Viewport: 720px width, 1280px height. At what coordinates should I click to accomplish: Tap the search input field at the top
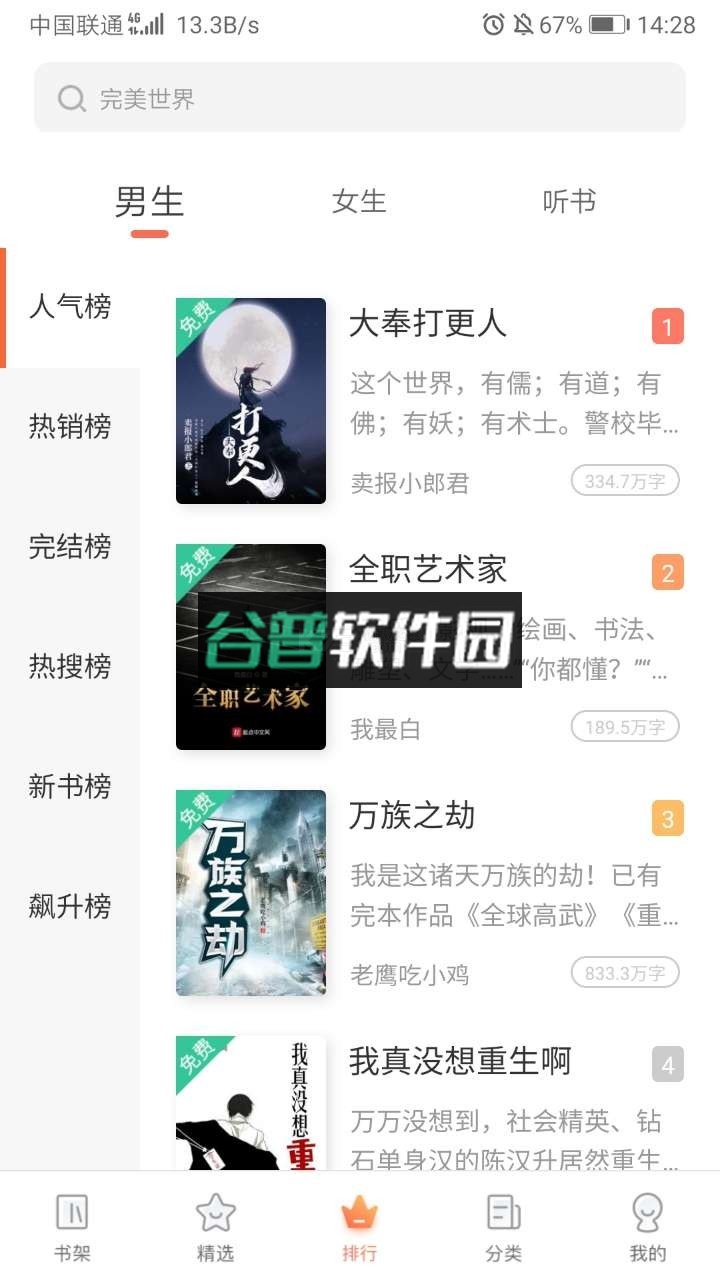(300, 99)
